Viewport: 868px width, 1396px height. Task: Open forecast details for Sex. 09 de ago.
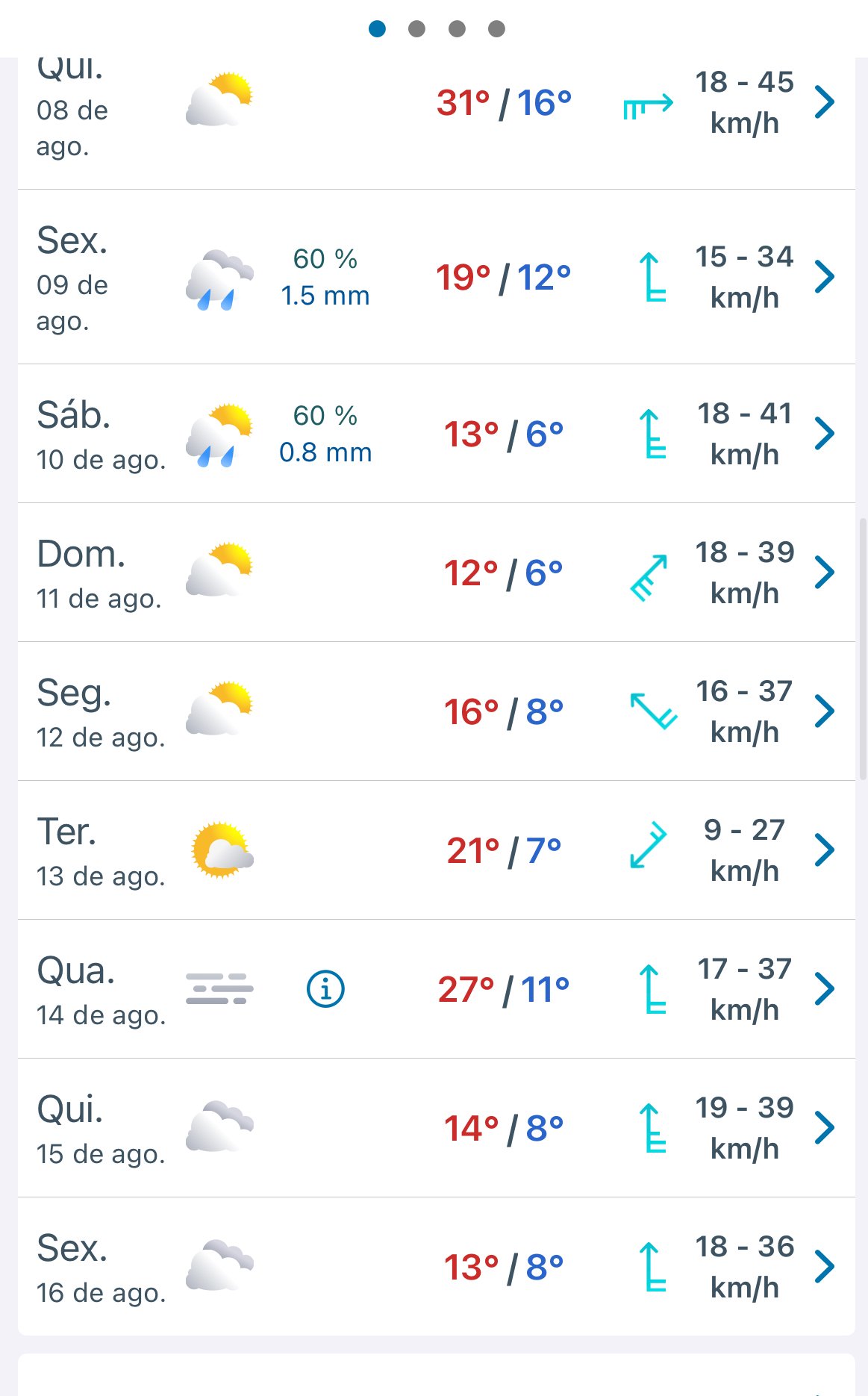(437, 277)
